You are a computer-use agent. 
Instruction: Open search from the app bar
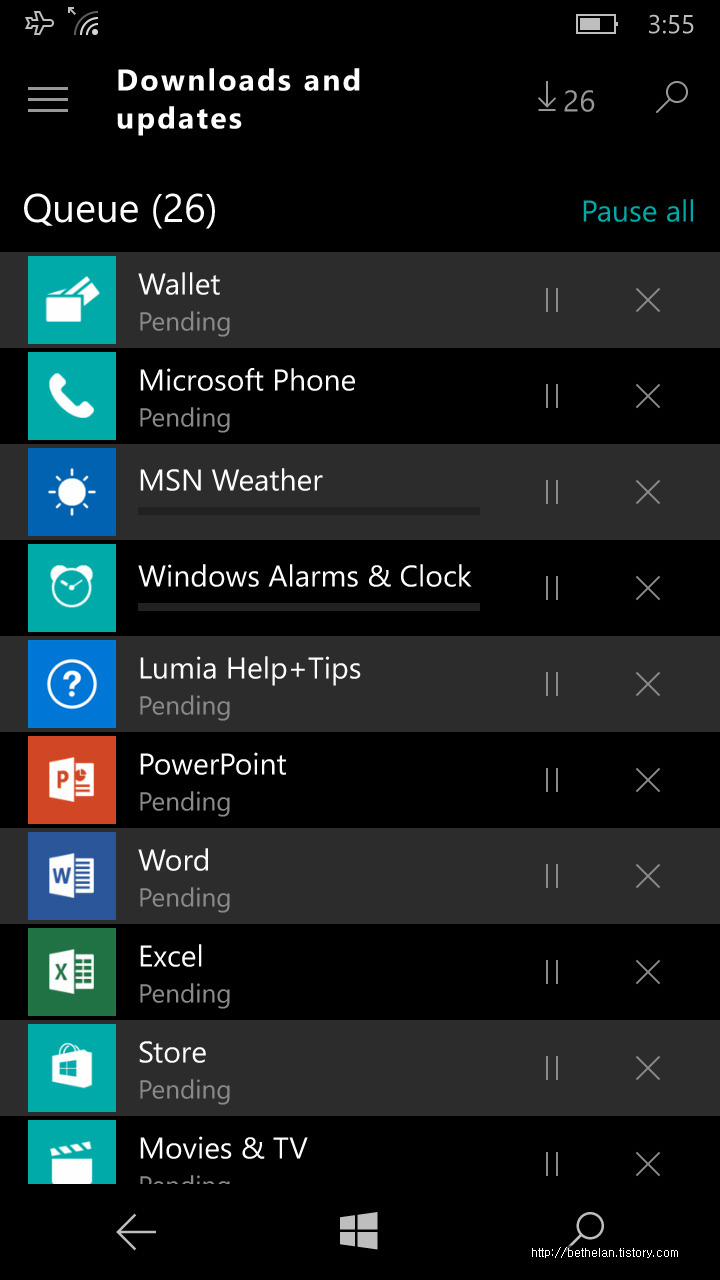pos(672,98)
